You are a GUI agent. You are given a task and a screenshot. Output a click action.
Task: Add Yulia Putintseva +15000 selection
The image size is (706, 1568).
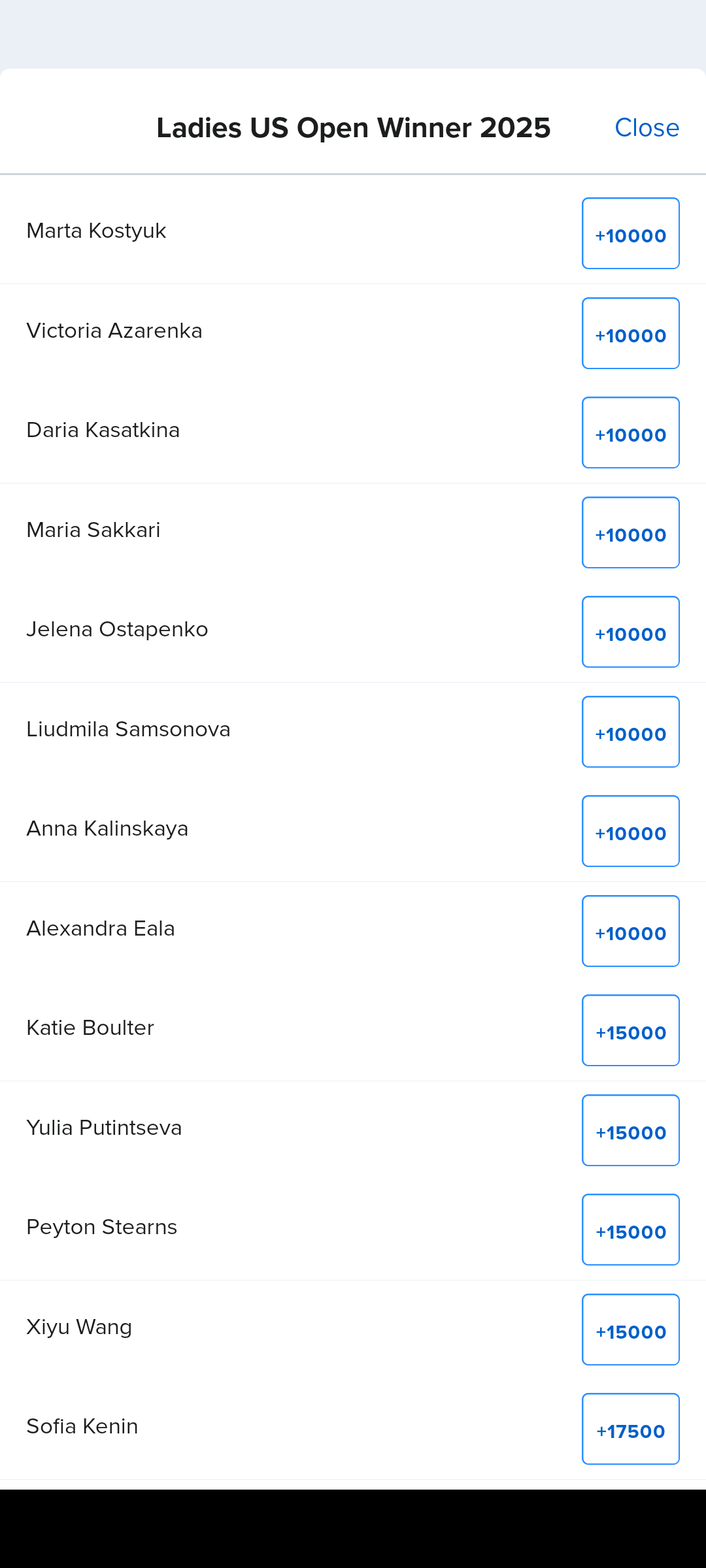(x=630, y=1130)
